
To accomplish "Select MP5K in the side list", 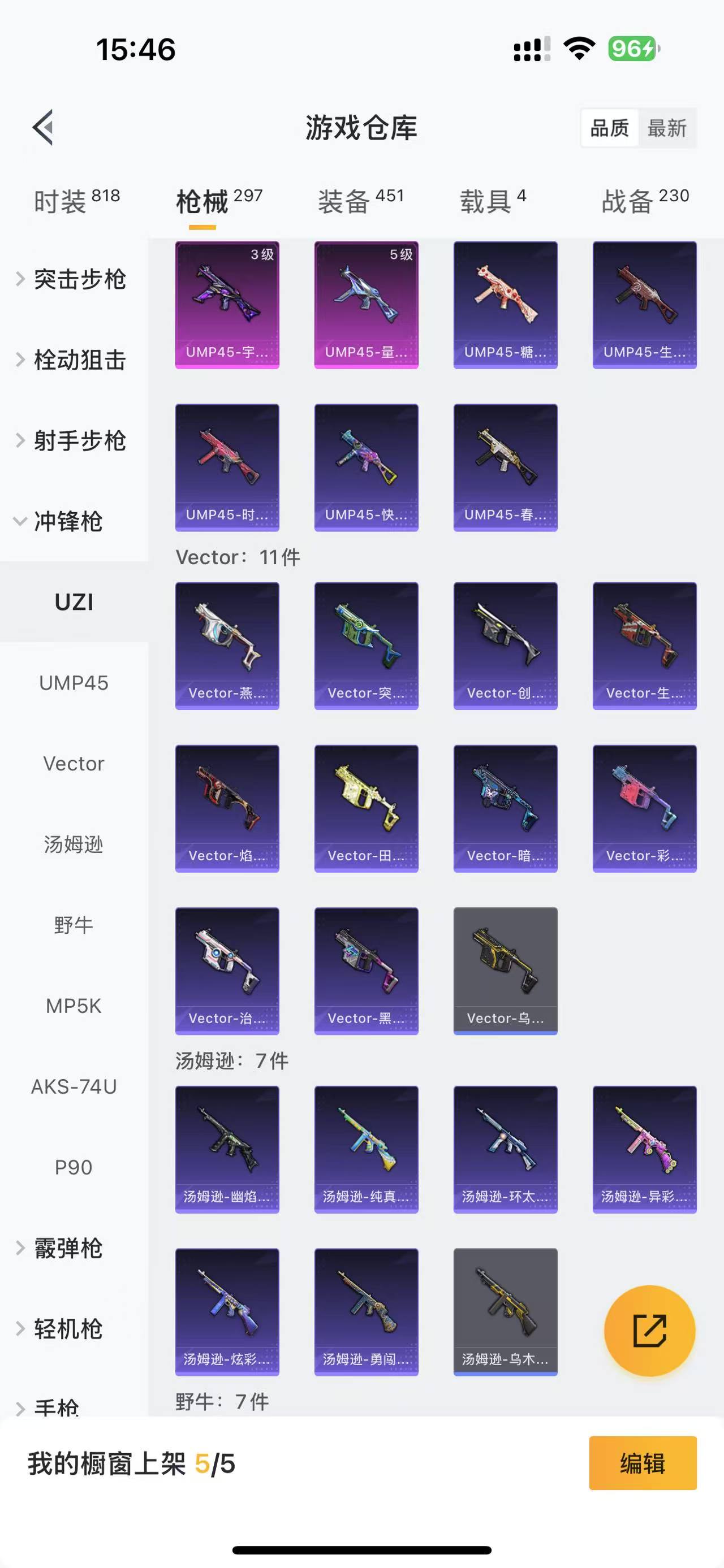I will pyautogui.click(x=74, y=1006).
